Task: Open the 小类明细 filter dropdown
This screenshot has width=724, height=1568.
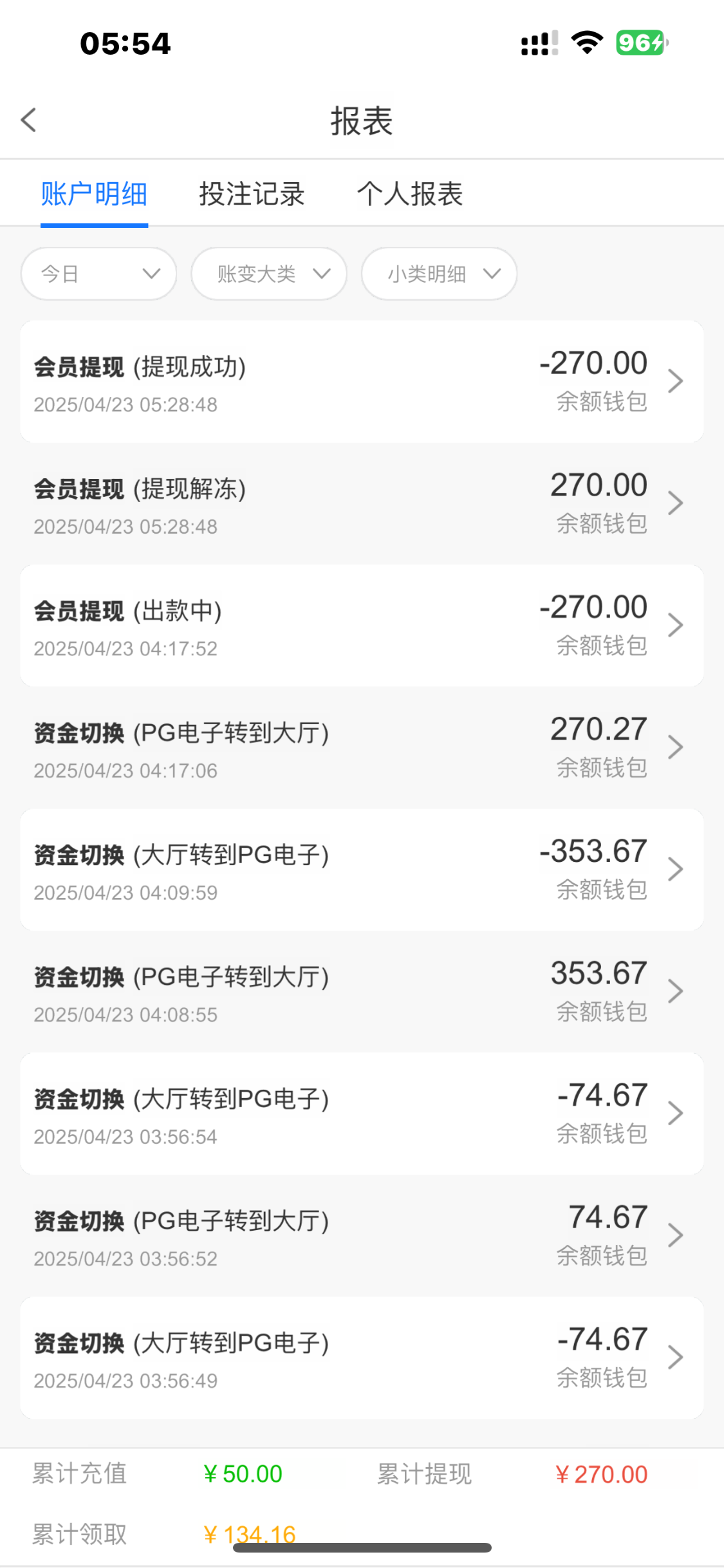Action: click(x=439, y=274)
